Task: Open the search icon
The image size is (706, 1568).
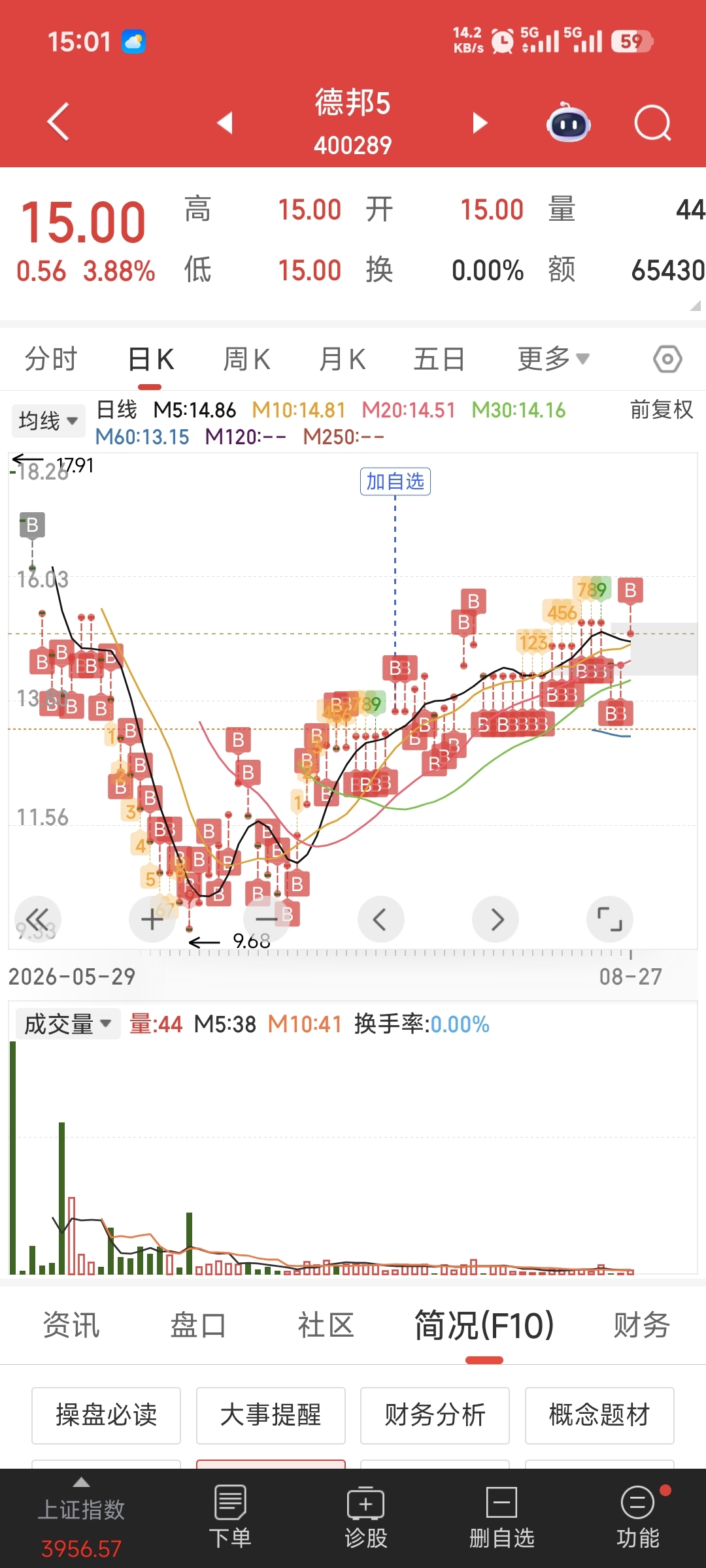Action: pos(652,122)
